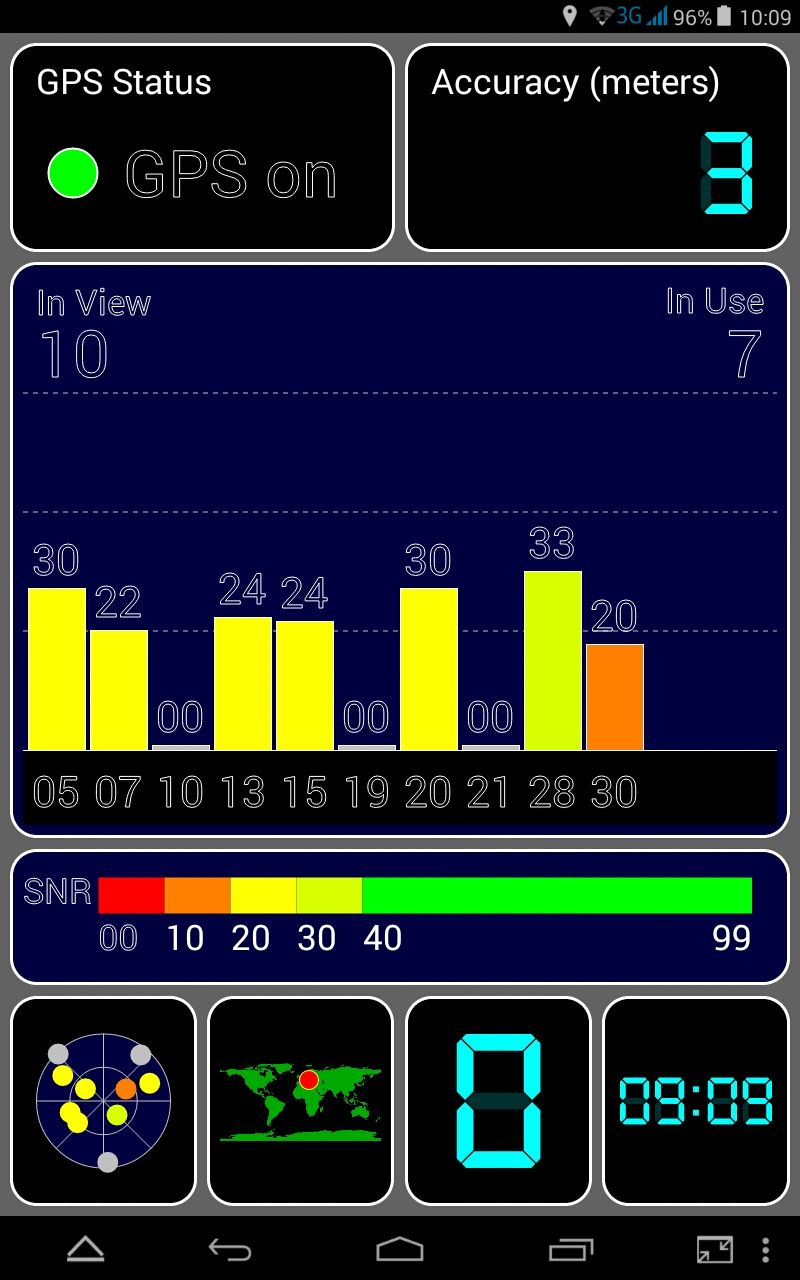Open the large cyan digit tile
The image size is (800, 1280).
[498, 1101]
